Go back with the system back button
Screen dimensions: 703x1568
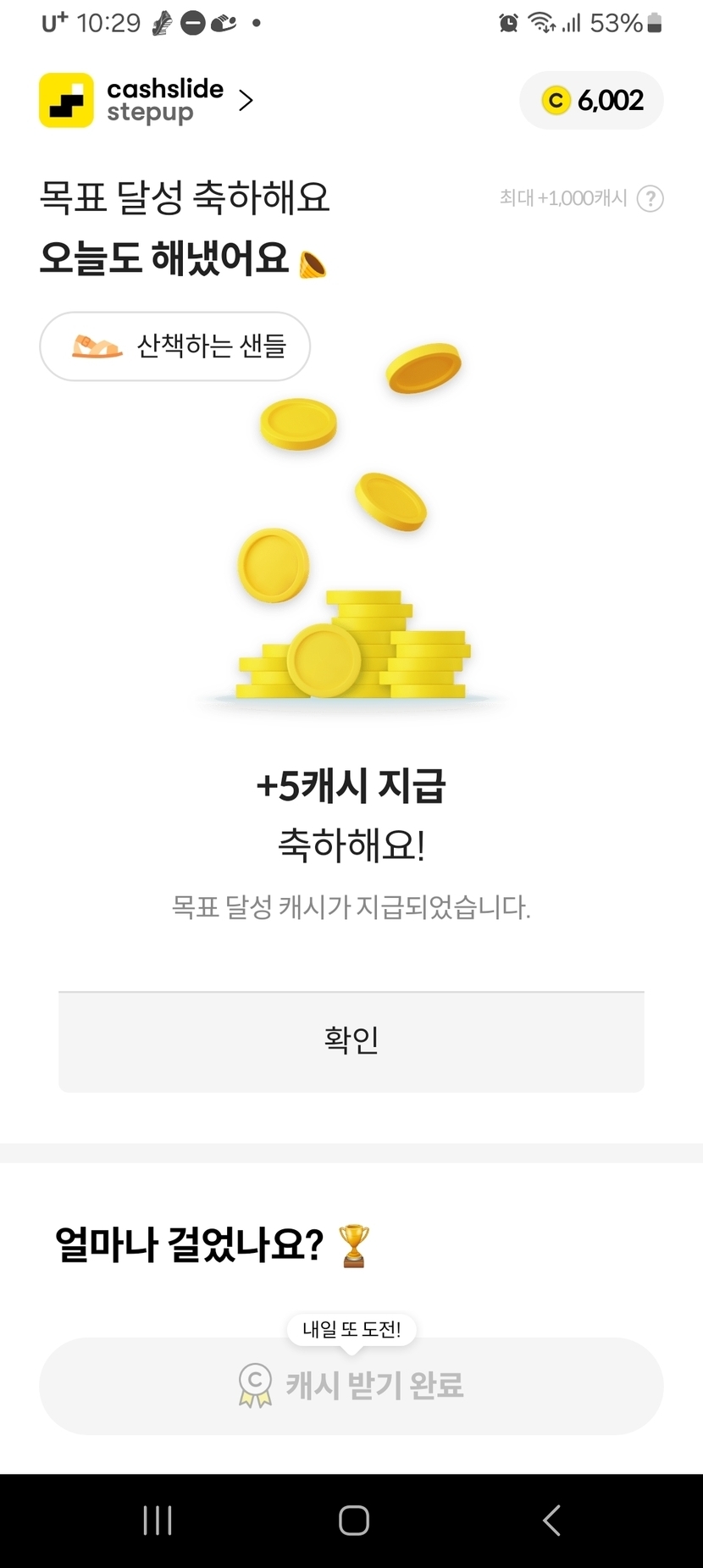pyautogui.click(x=551, y=1521)
